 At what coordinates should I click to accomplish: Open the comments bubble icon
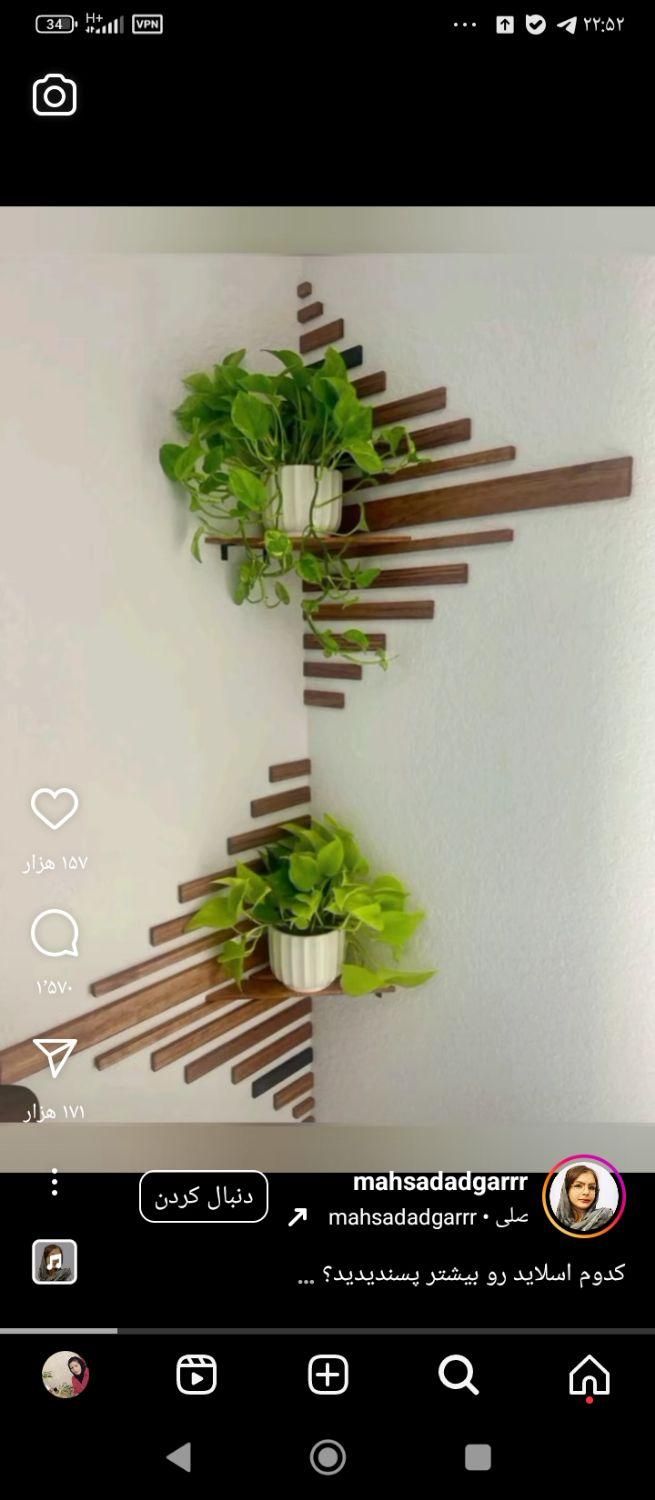(x=54, y=933)
